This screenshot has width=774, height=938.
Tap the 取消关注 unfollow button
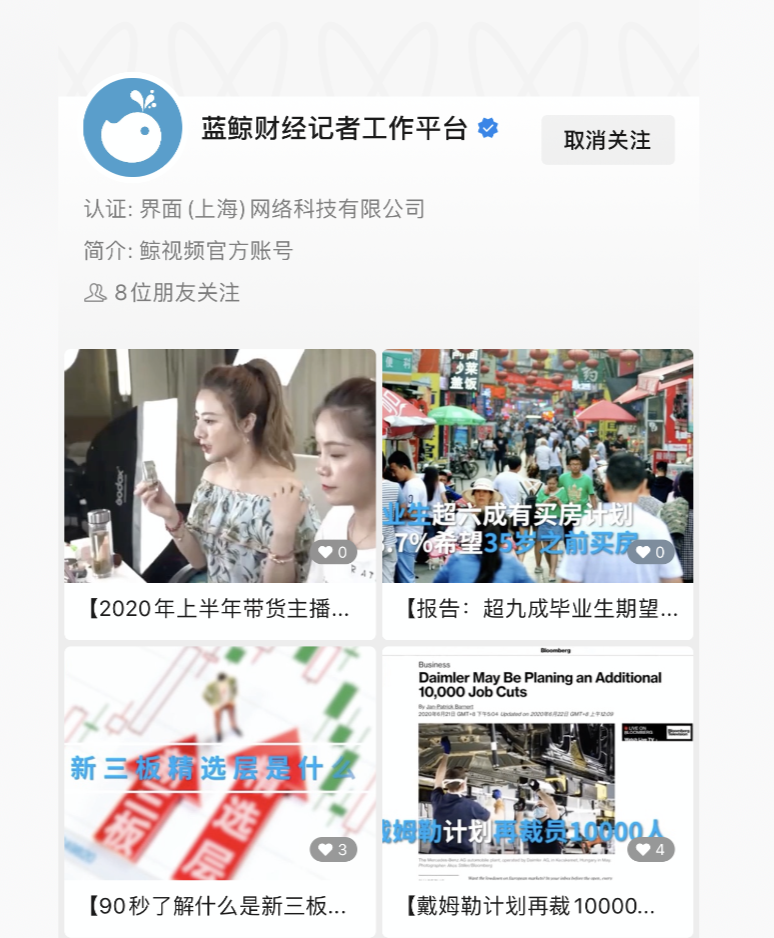(607, 140)
